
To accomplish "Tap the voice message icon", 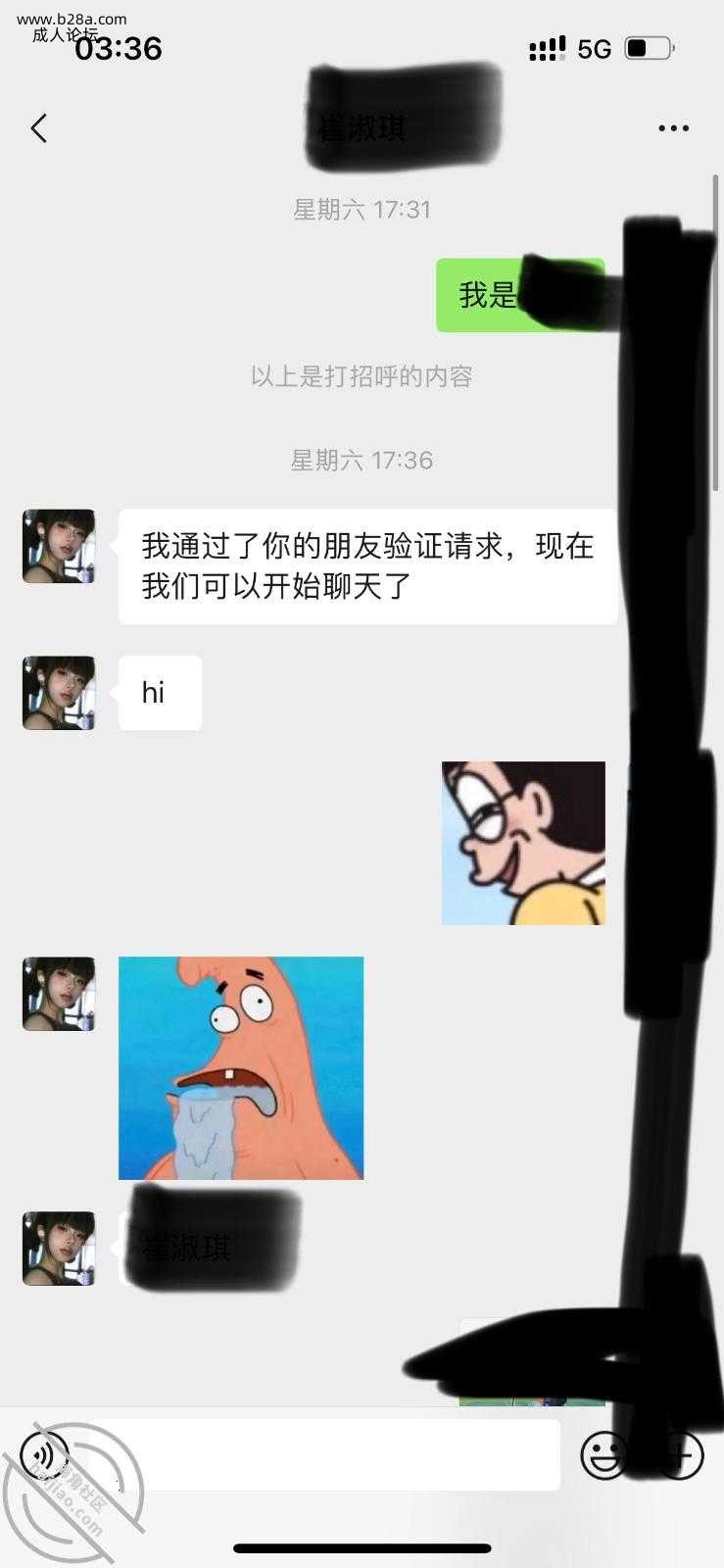I will point(45,1455).
